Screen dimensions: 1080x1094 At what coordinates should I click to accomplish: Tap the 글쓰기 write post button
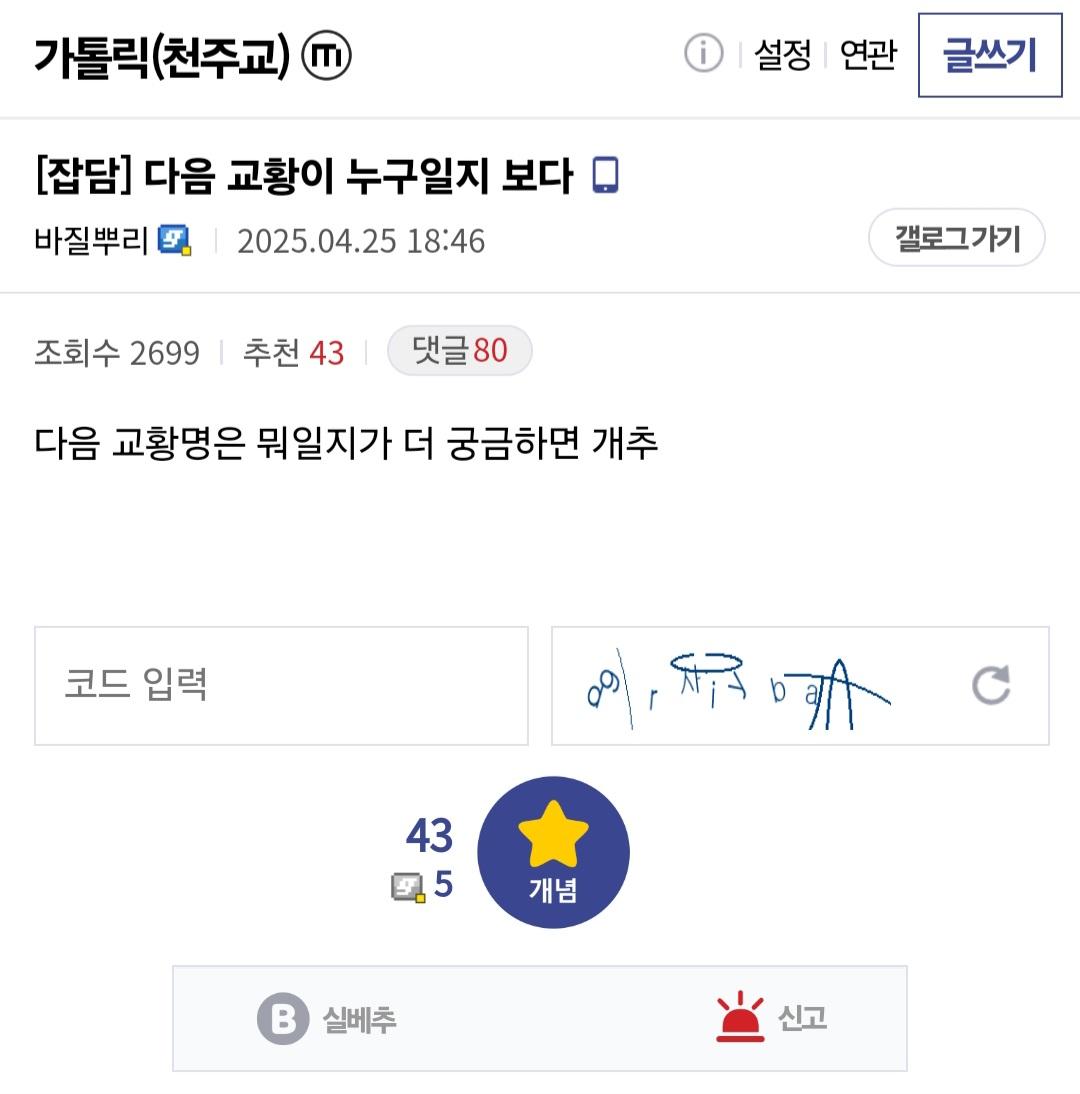point(989,55)
